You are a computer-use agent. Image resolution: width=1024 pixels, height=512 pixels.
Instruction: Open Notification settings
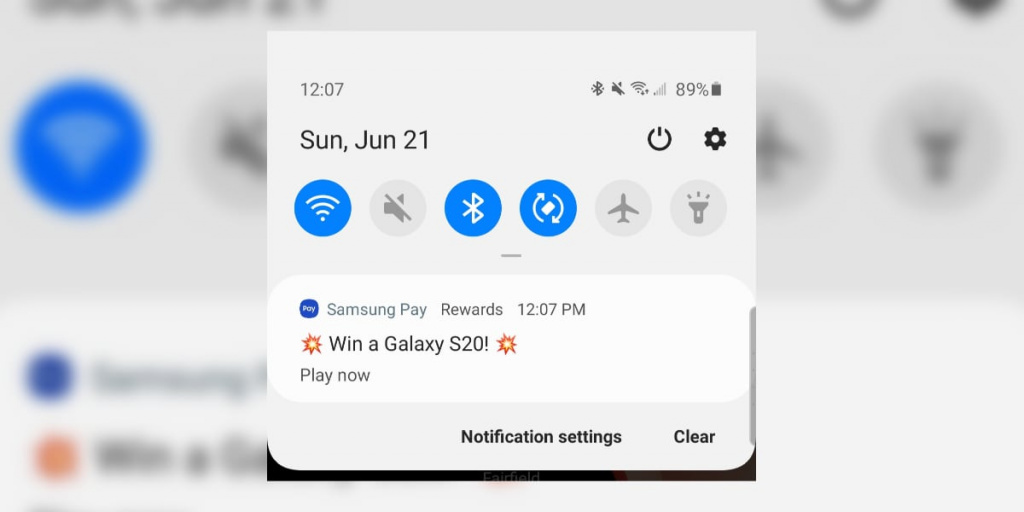[x=541, y=437]
